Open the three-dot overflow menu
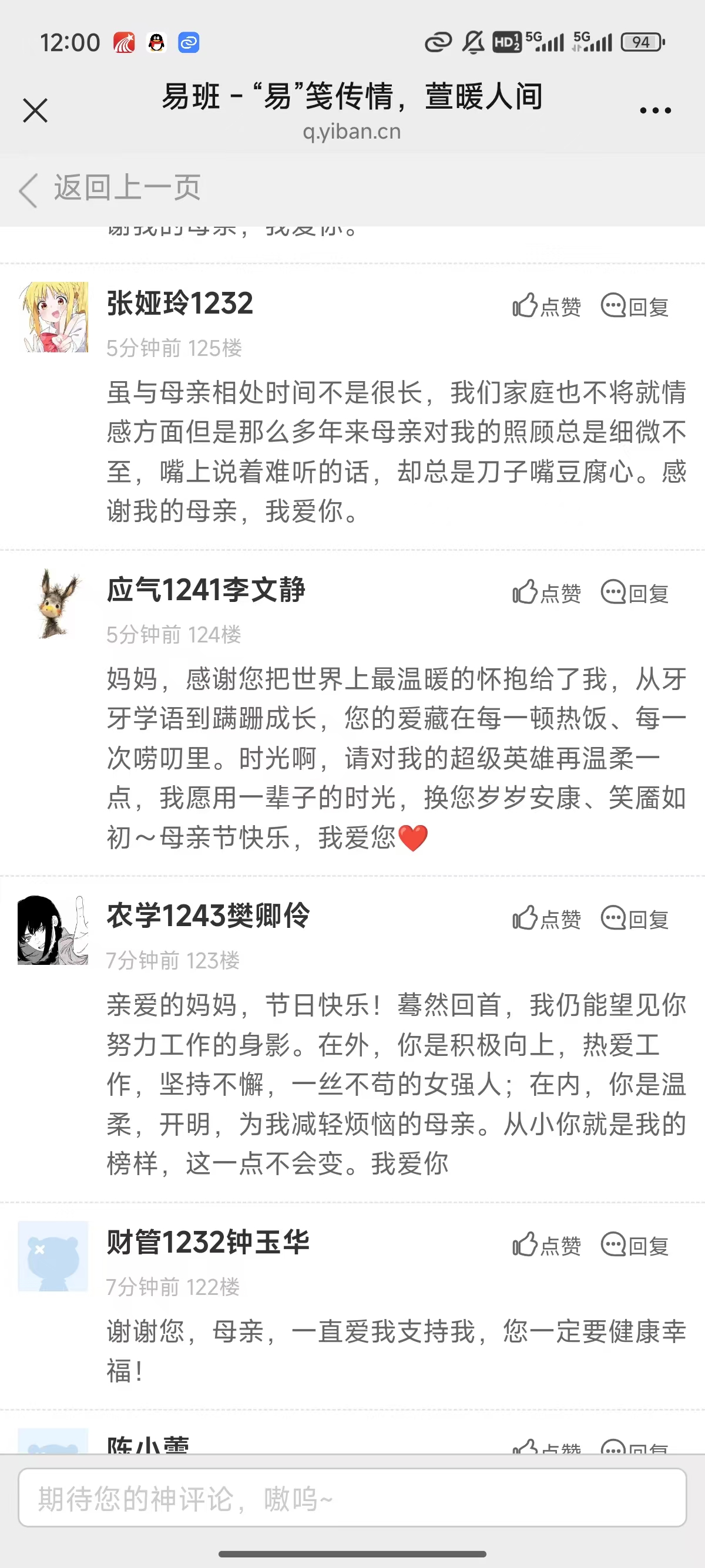 [x=655, y=111]
